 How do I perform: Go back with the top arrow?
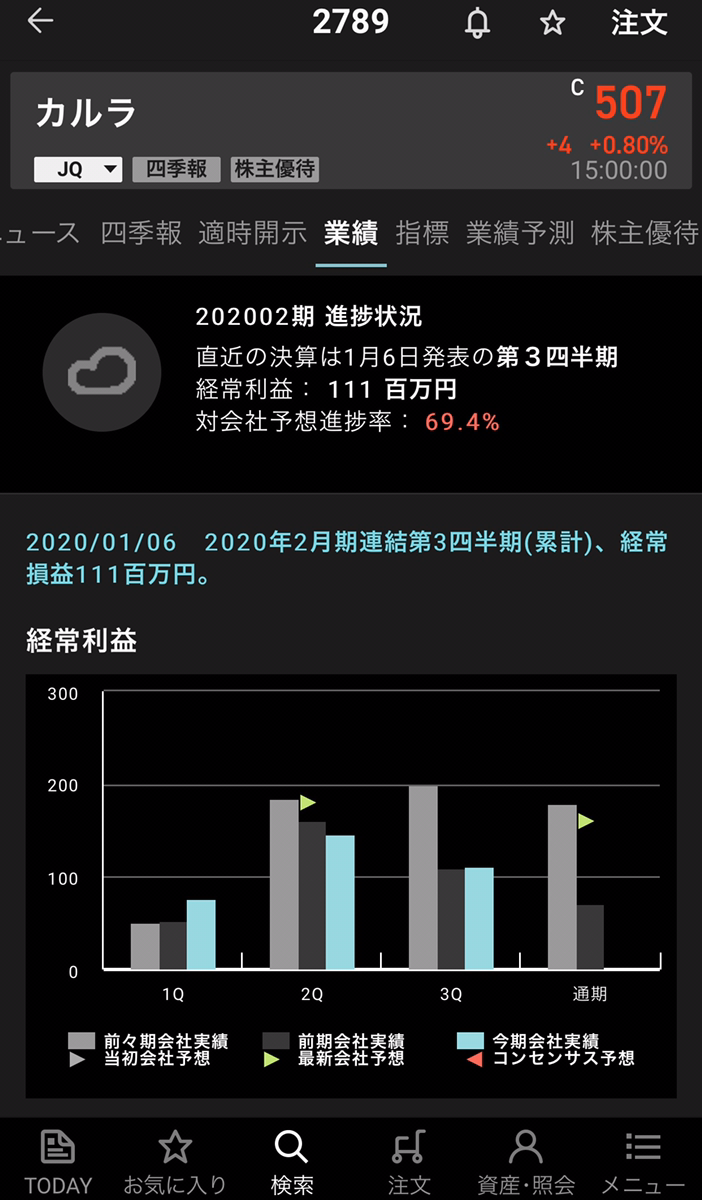[40, 23]
